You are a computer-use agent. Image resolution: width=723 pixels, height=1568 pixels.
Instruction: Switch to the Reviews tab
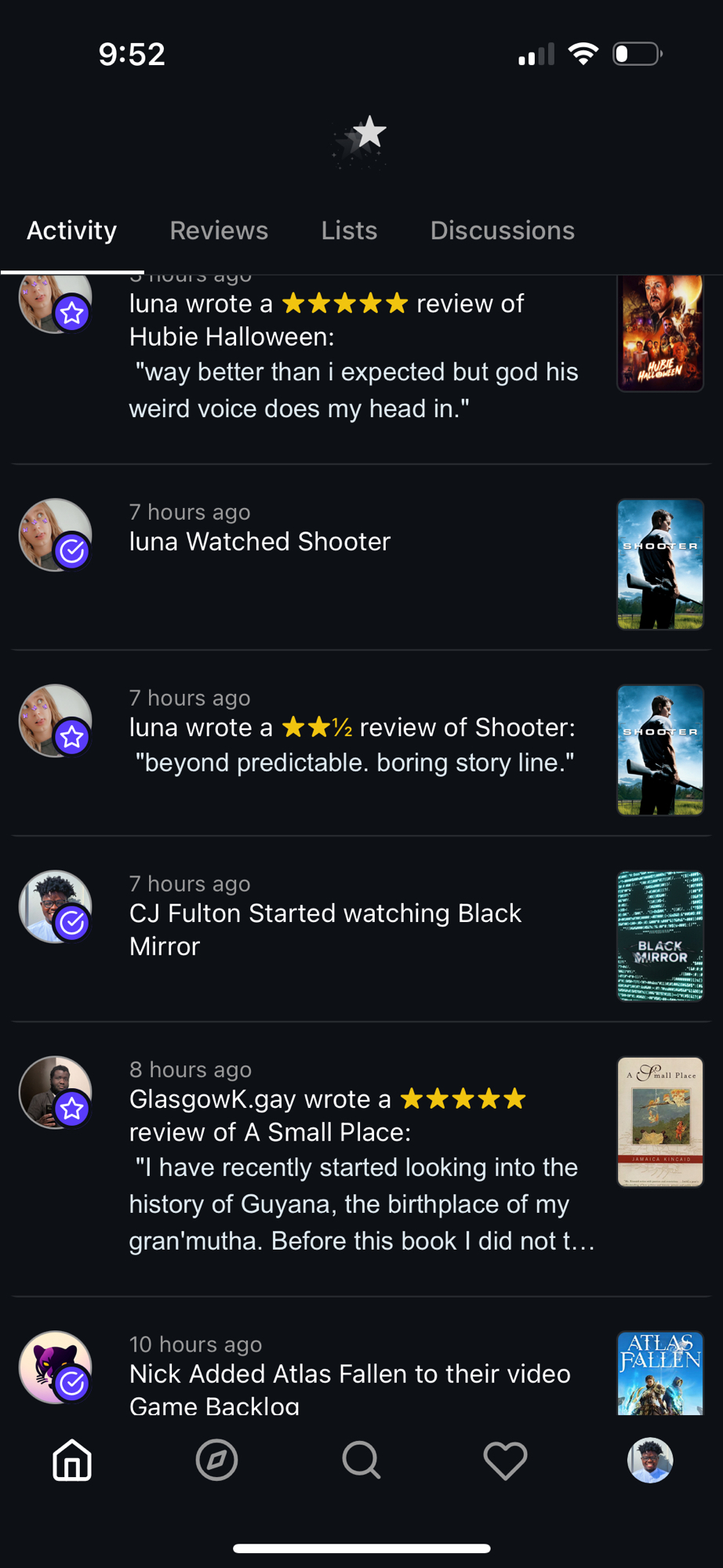click(219, 230)
